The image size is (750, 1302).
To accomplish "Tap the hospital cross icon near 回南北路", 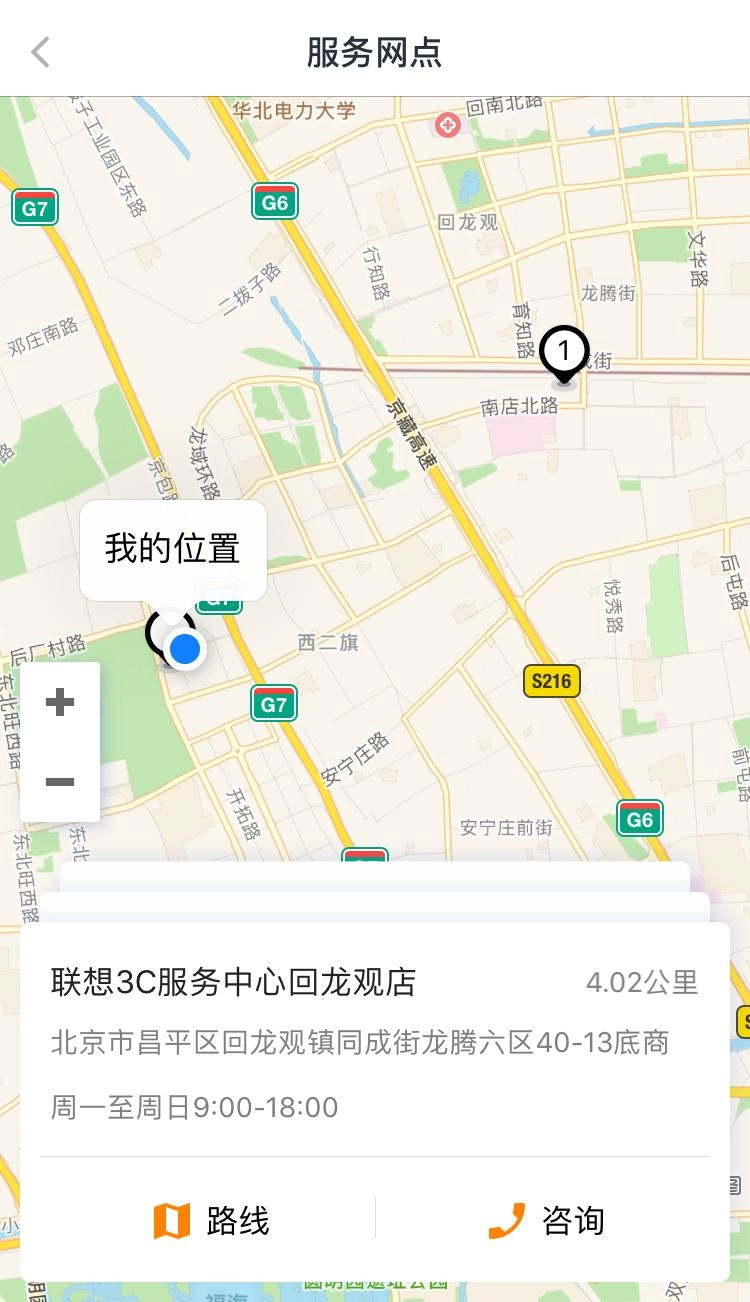I will click(446, 124).
